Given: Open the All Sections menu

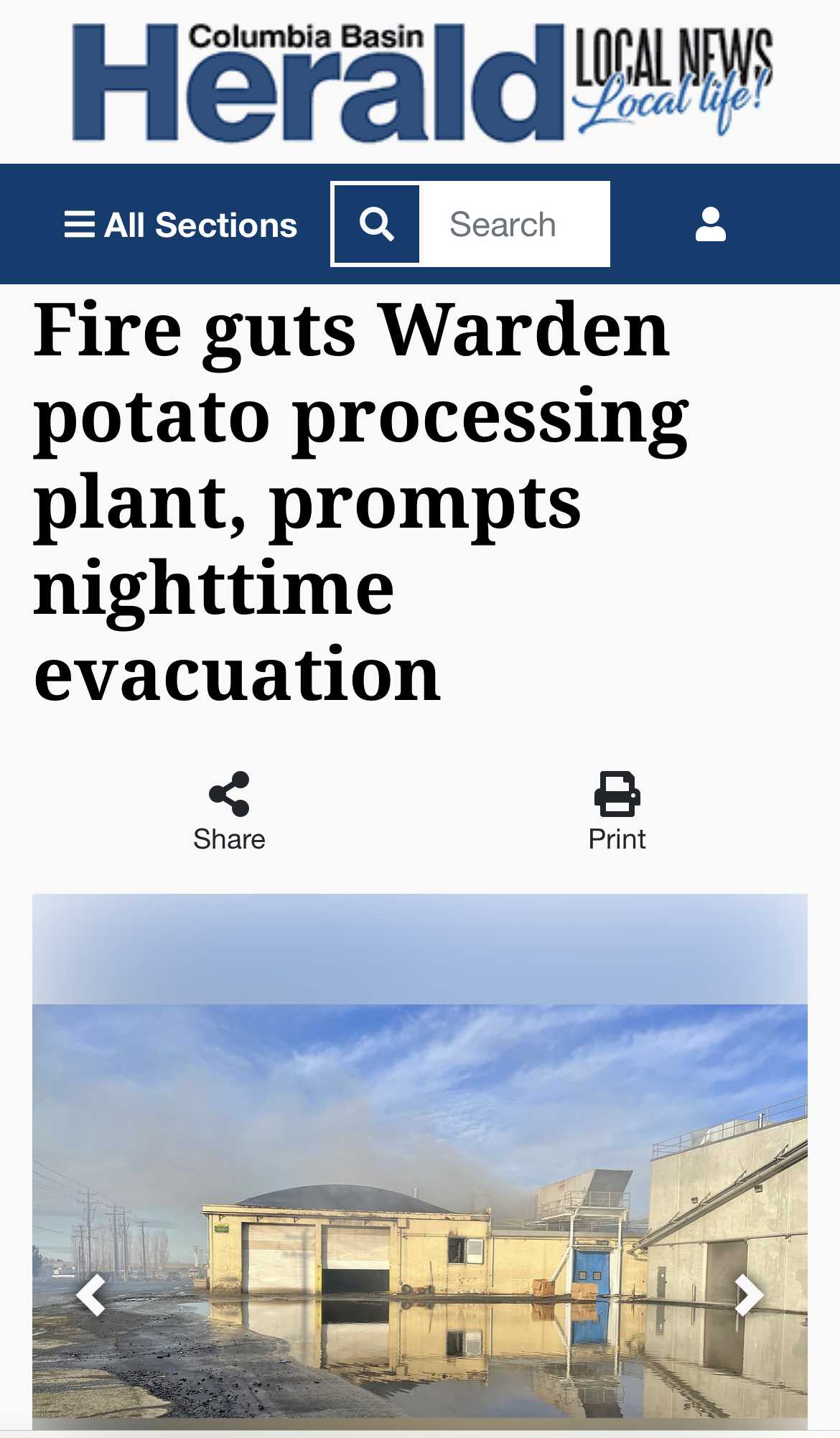Looking at the screenshot, I should pos(181,225).
